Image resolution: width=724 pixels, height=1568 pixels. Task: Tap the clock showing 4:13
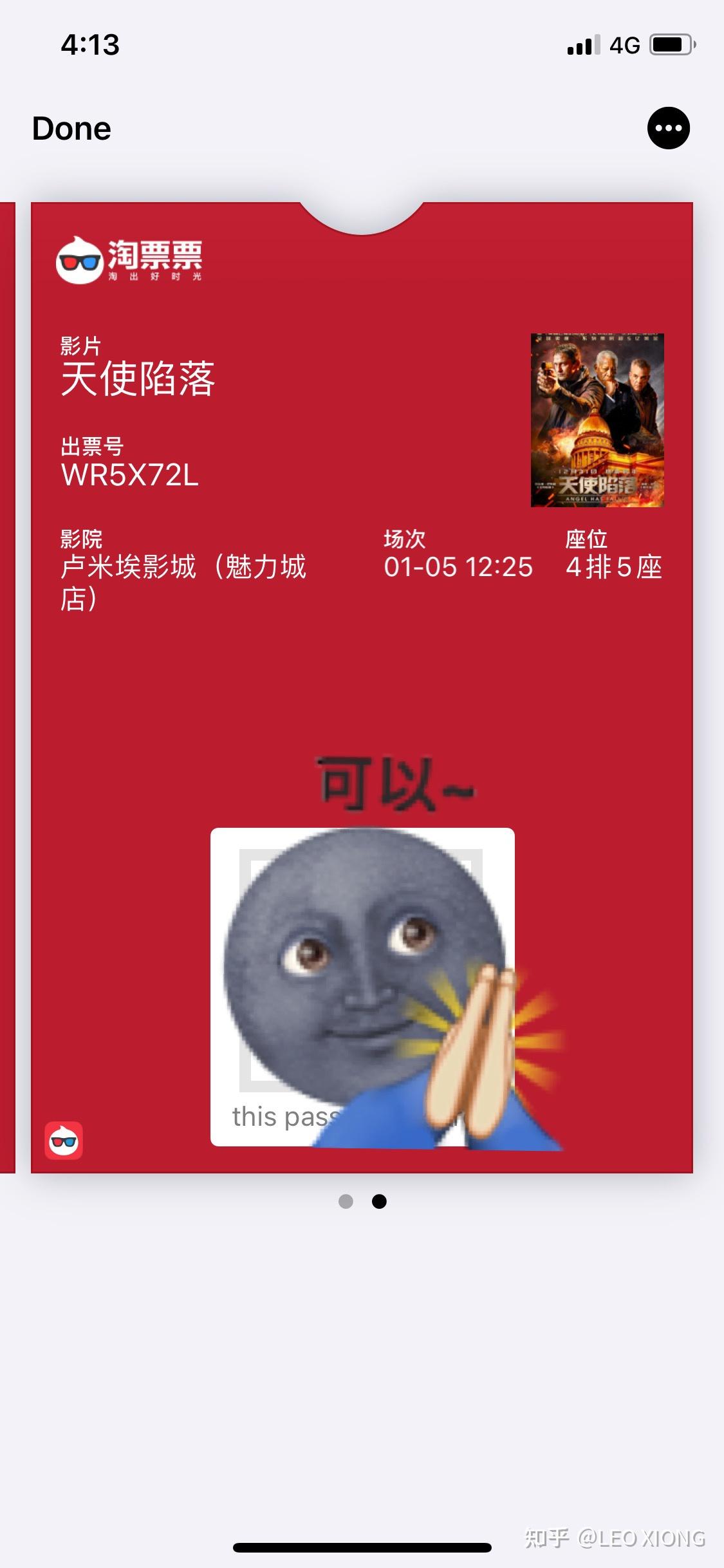[x=89, y=44]
